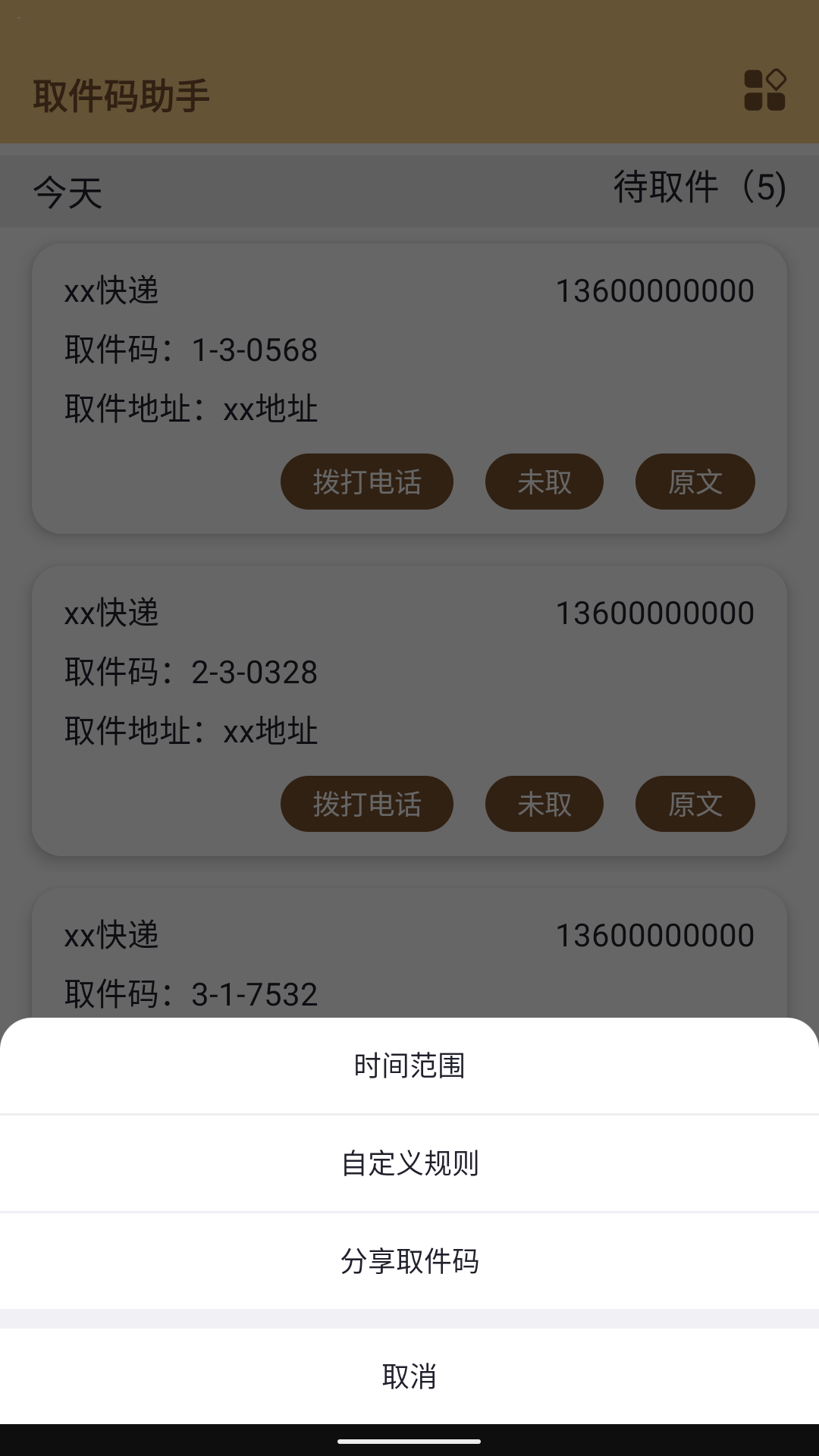Tap the phone number 13600000000 on first card

click(654, 290)
